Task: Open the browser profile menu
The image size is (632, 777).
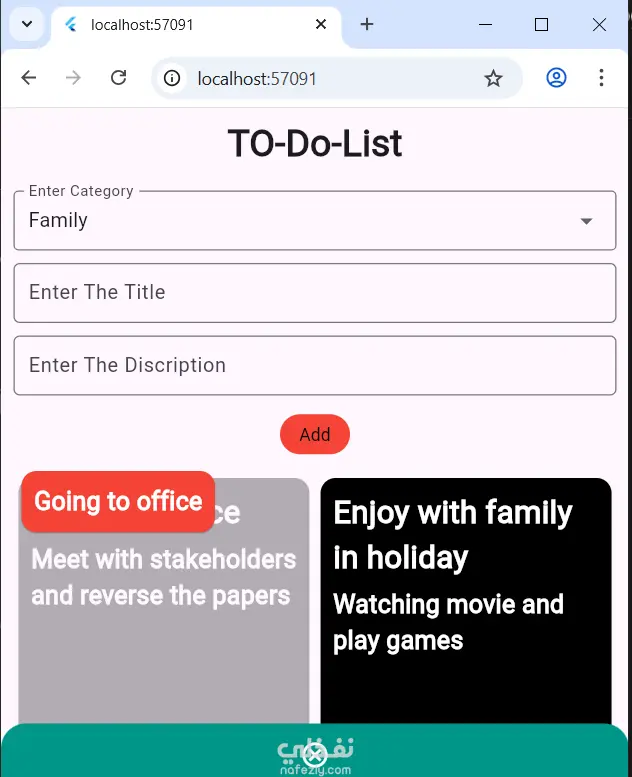Action: pyautogui.click(x=556, y=78)
